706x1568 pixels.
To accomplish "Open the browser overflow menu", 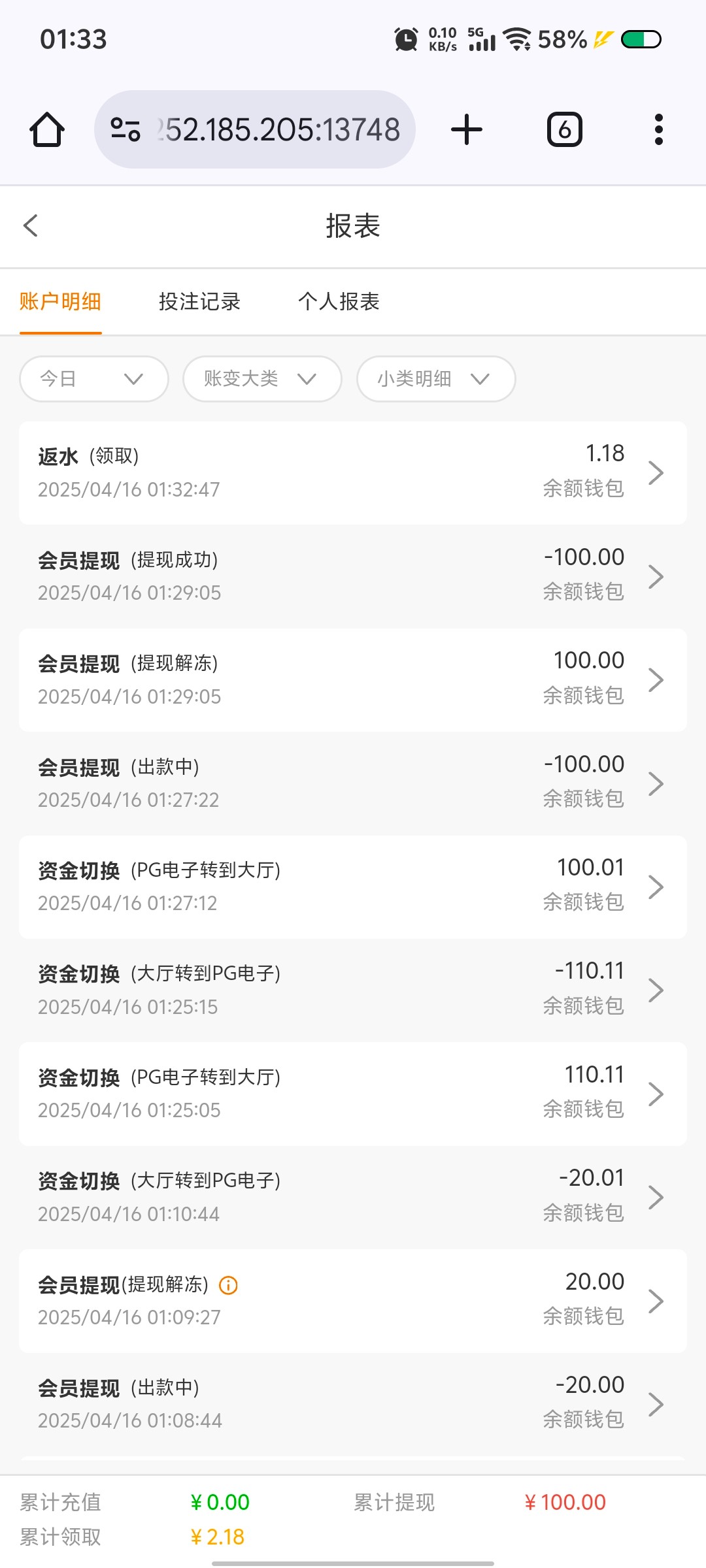I will (659, 129).
